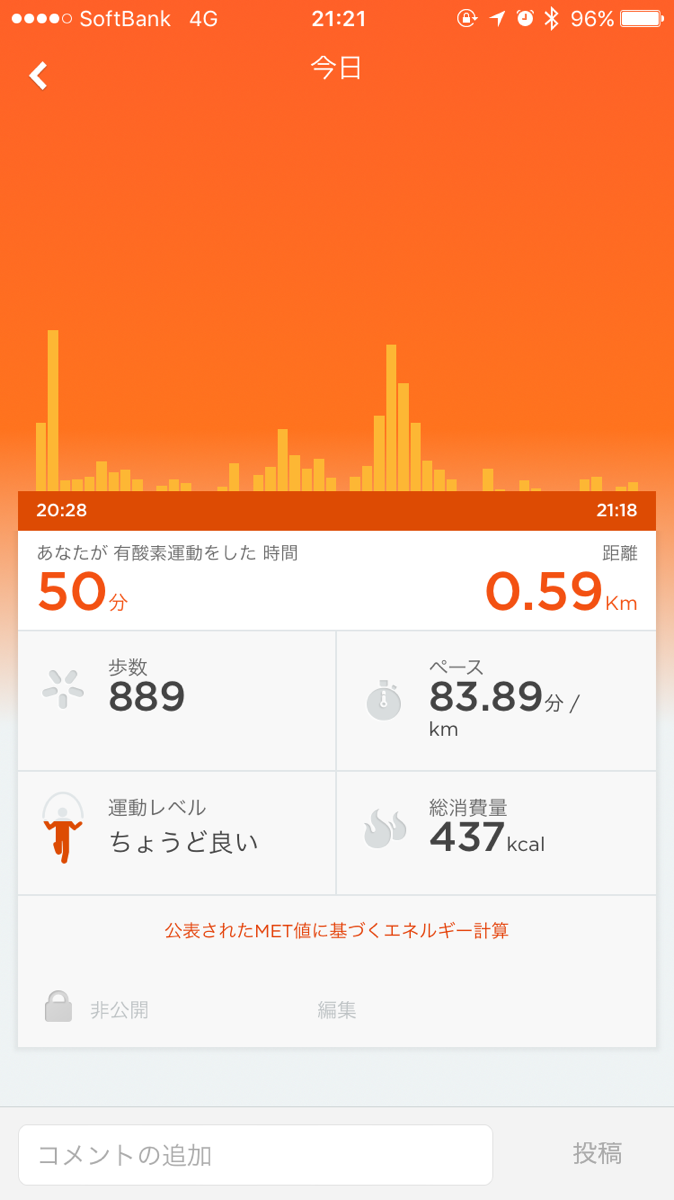Focus the コメントの追加 comment field
The height and width of the screenshot is (1200, 674).
click(255, 1156)
